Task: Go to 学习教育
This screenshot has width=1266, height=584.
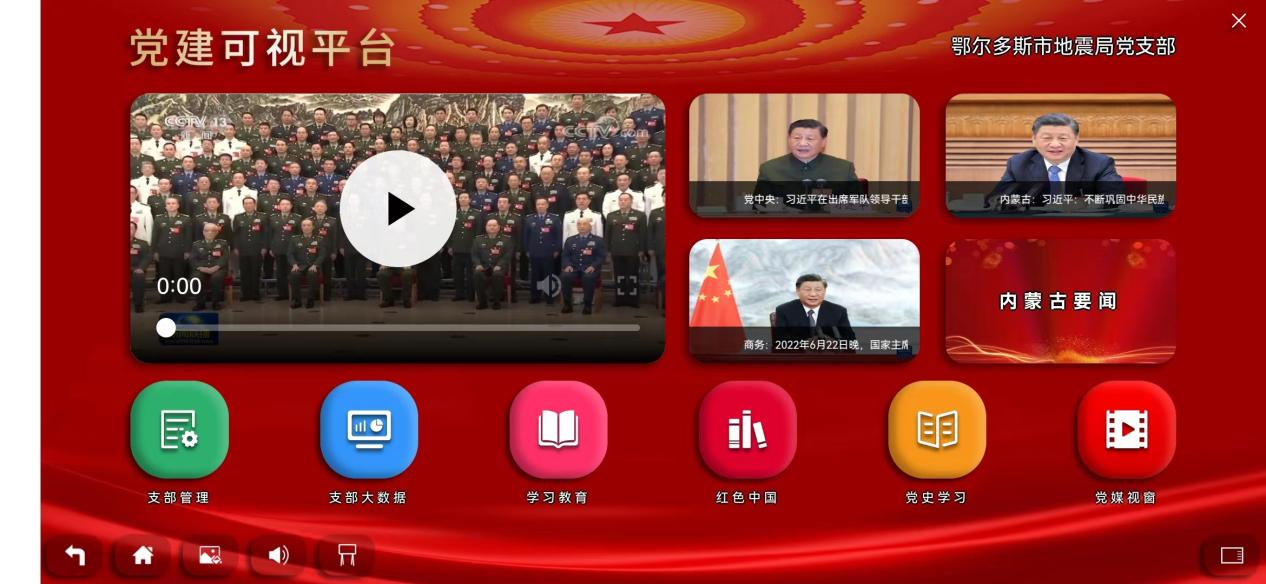Action: 558,430
